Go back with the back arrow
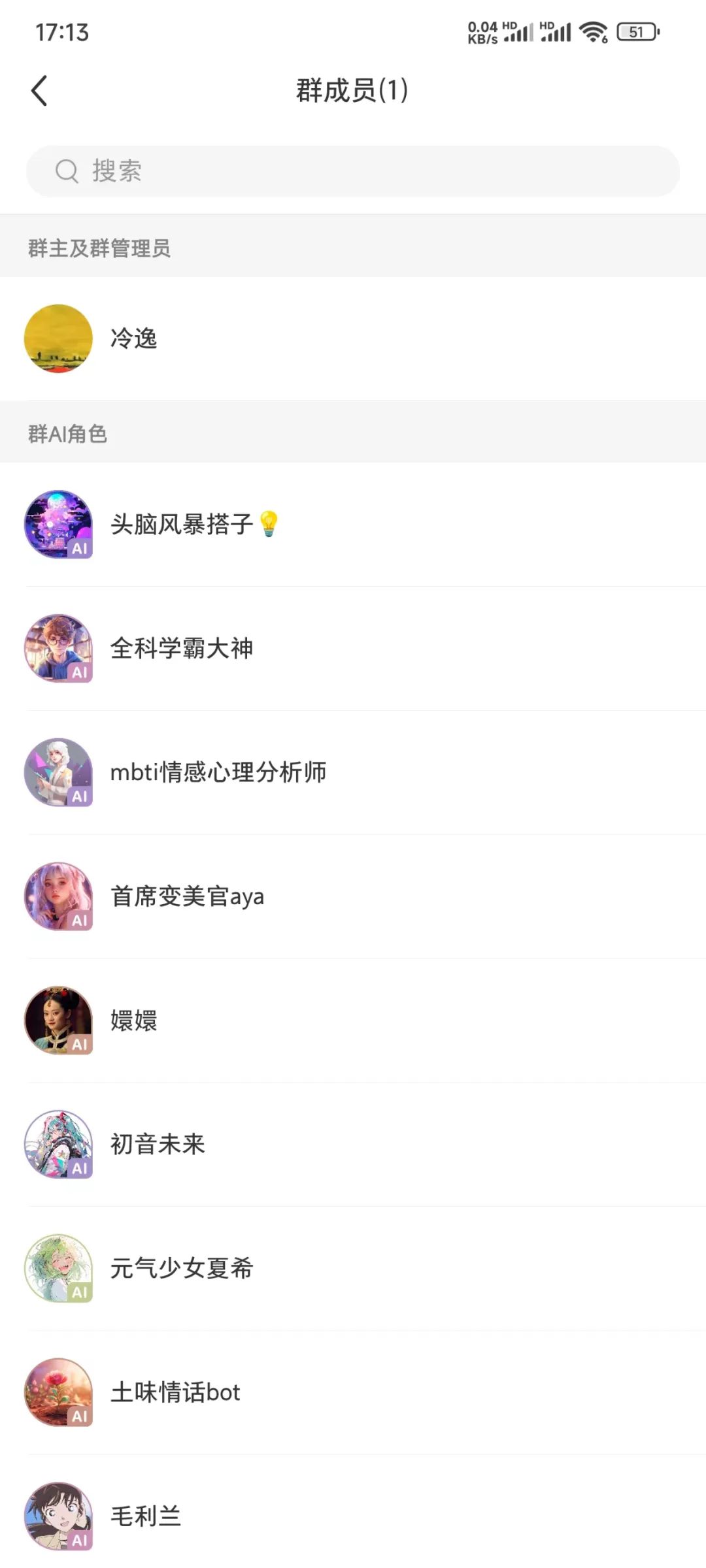The height and width of the screenshot is (1568, 706). point(39,91)
